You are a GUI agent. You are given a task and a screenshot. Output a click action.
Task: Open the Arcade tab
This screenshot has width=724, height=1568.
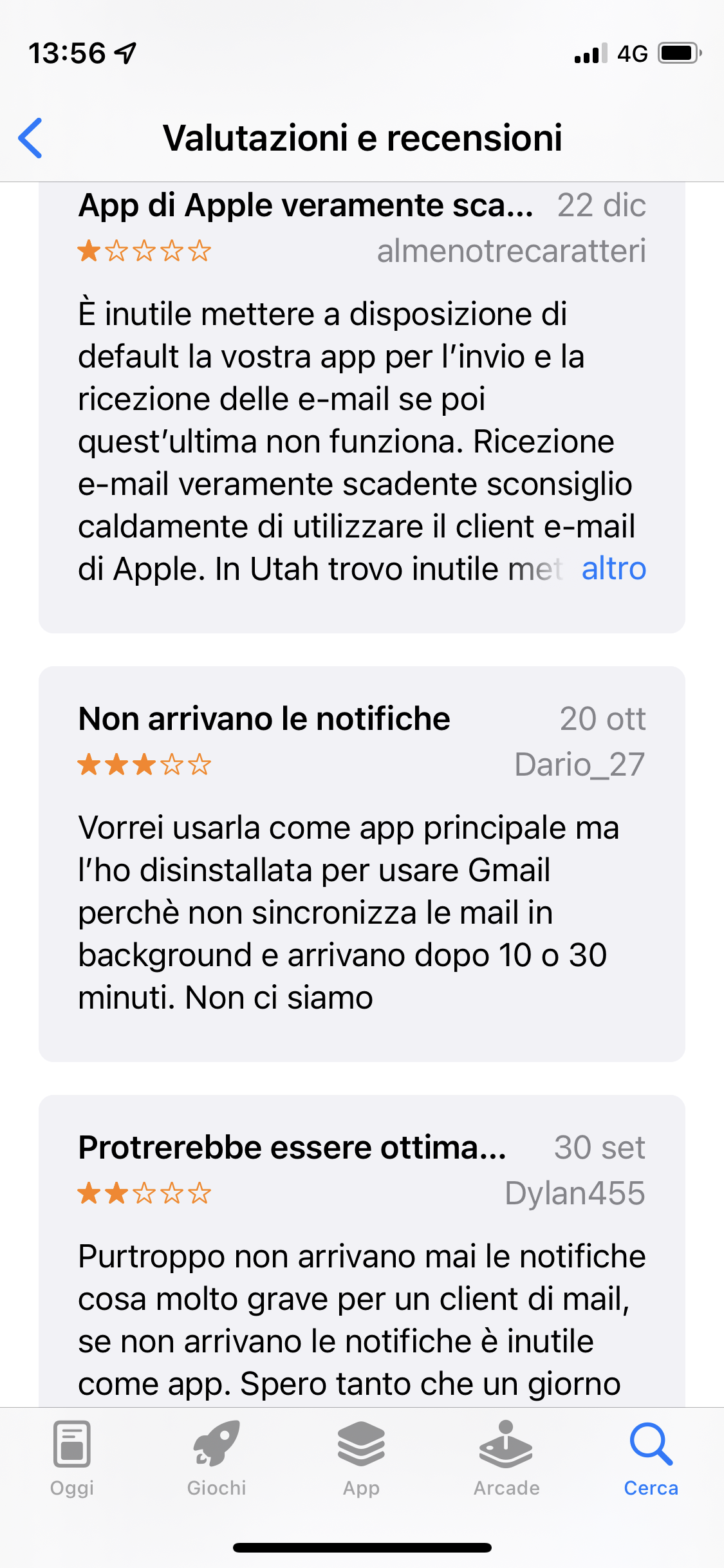[x=506, y=1459]
